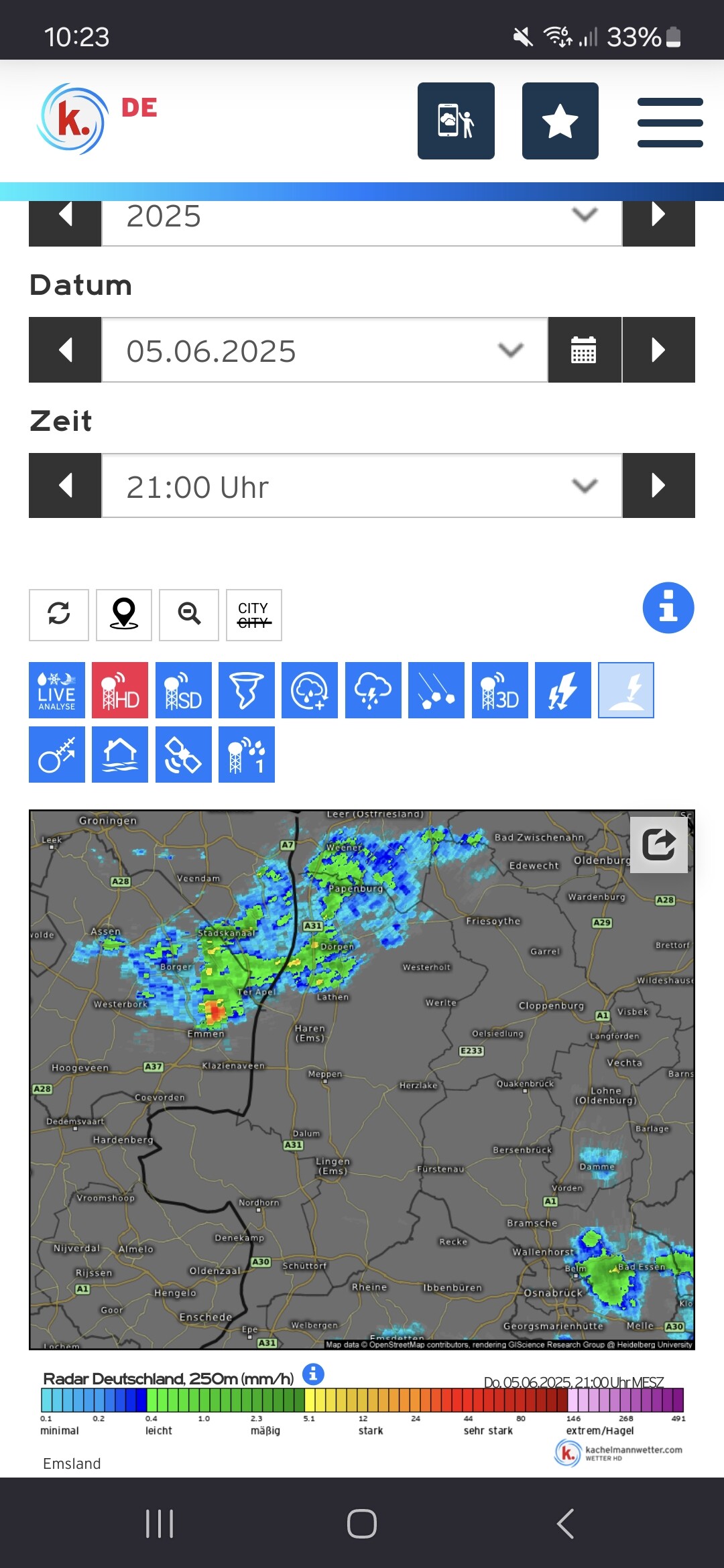Open the calendar date picker

pyautogui.click(x=584, y=350)
